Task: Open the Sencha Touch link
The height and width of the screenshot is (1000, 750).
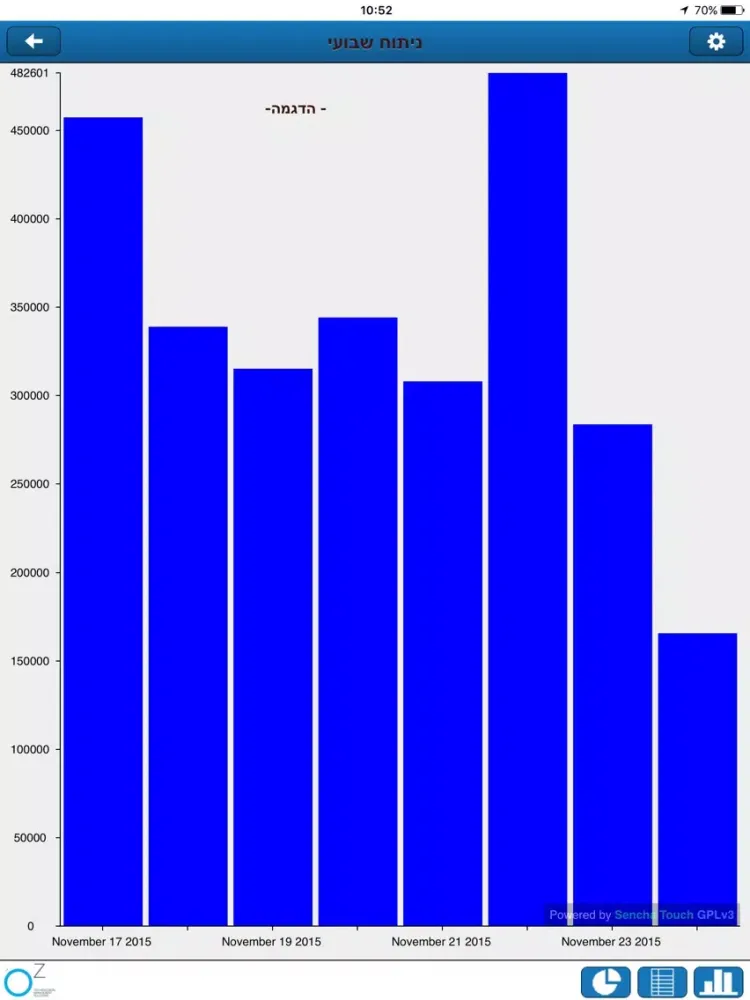Action: pos(654,915)
